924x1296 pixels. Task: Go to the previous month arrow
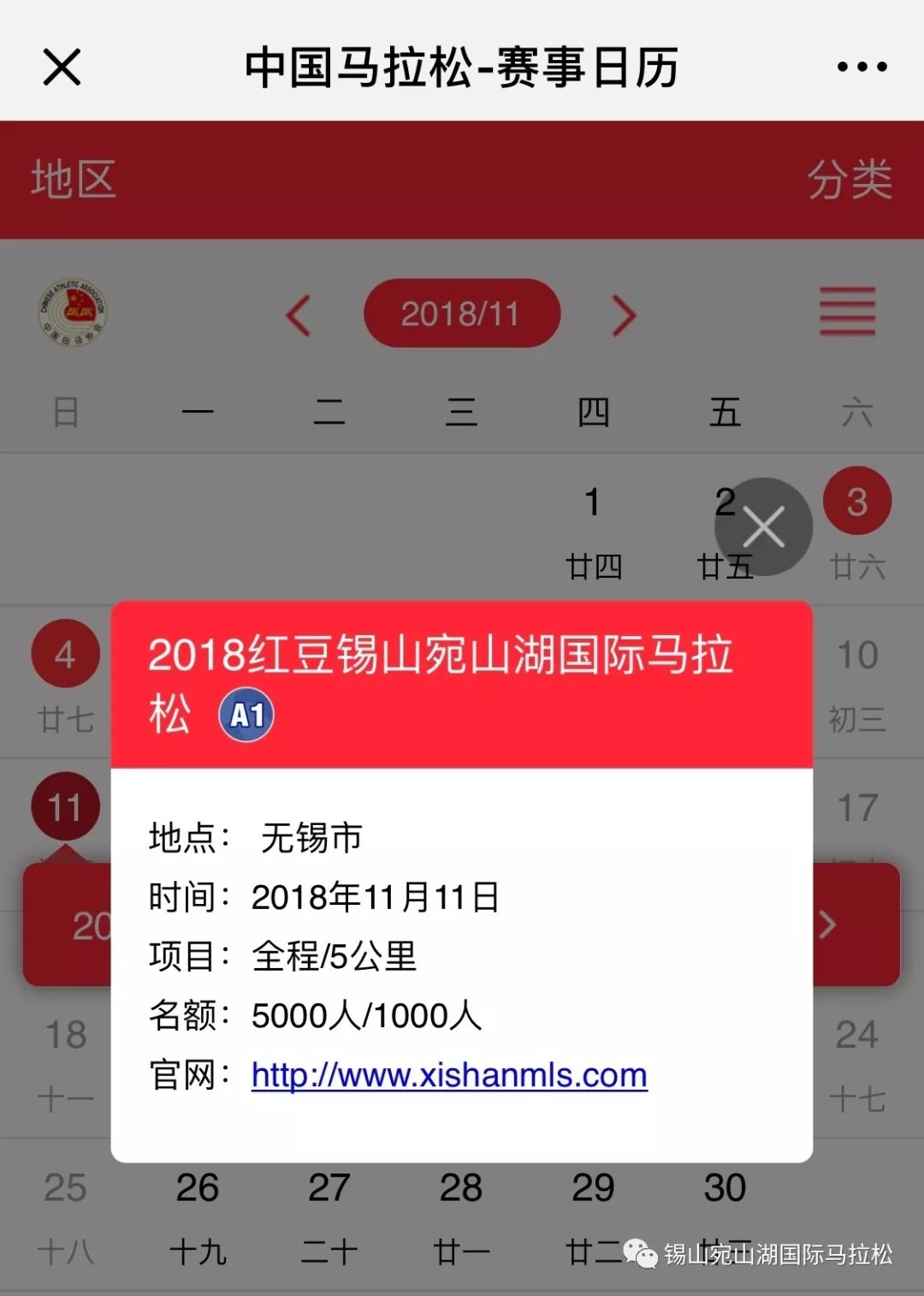coord(298,315)
